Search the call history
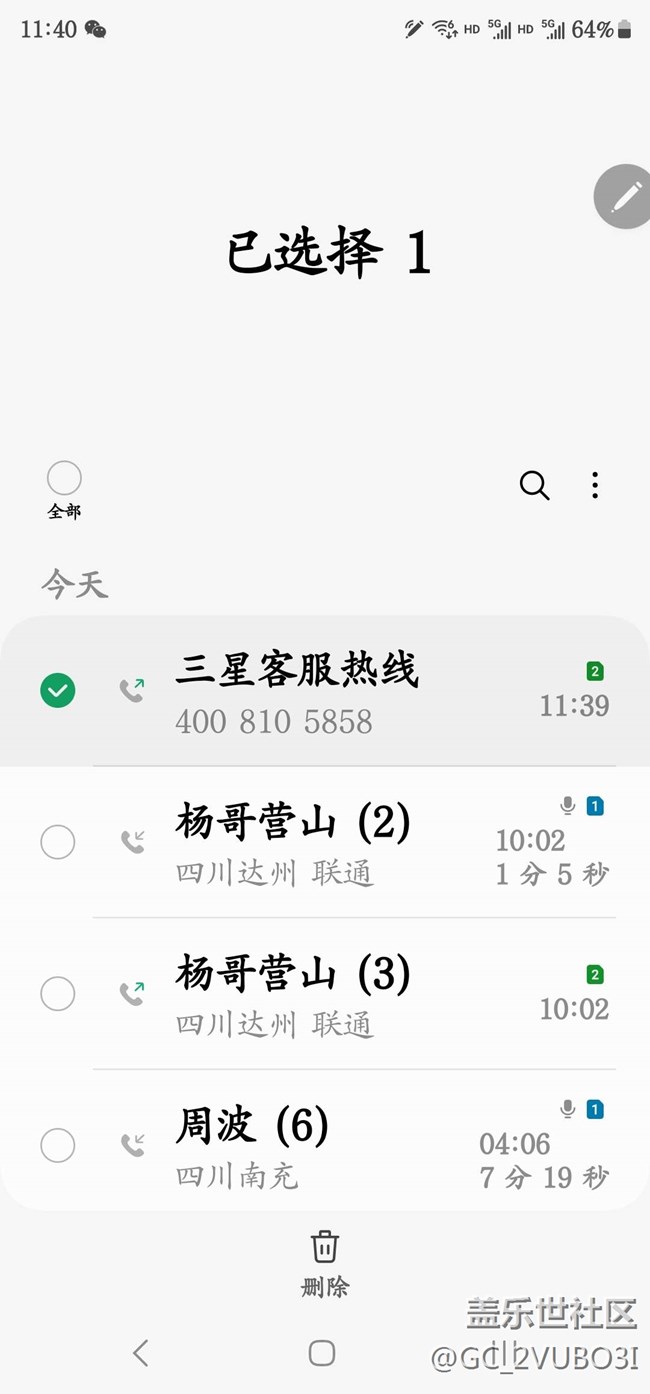Viewport: 650px width, 1394px height. (534, 486)
